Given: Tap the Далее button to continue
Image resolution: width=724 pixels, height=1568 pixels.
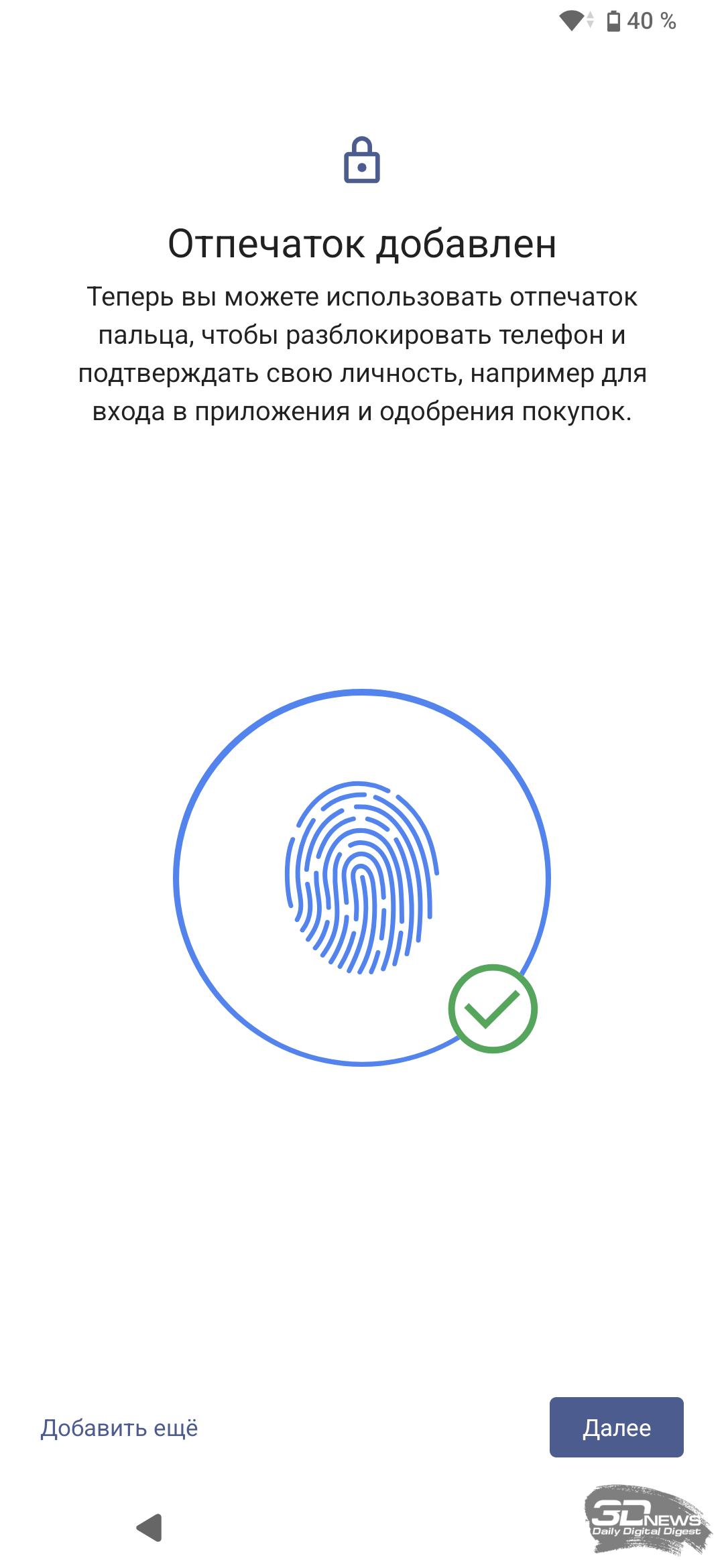Looking at the screenshot, I should pyautogui.click(x=616, y=1427).
